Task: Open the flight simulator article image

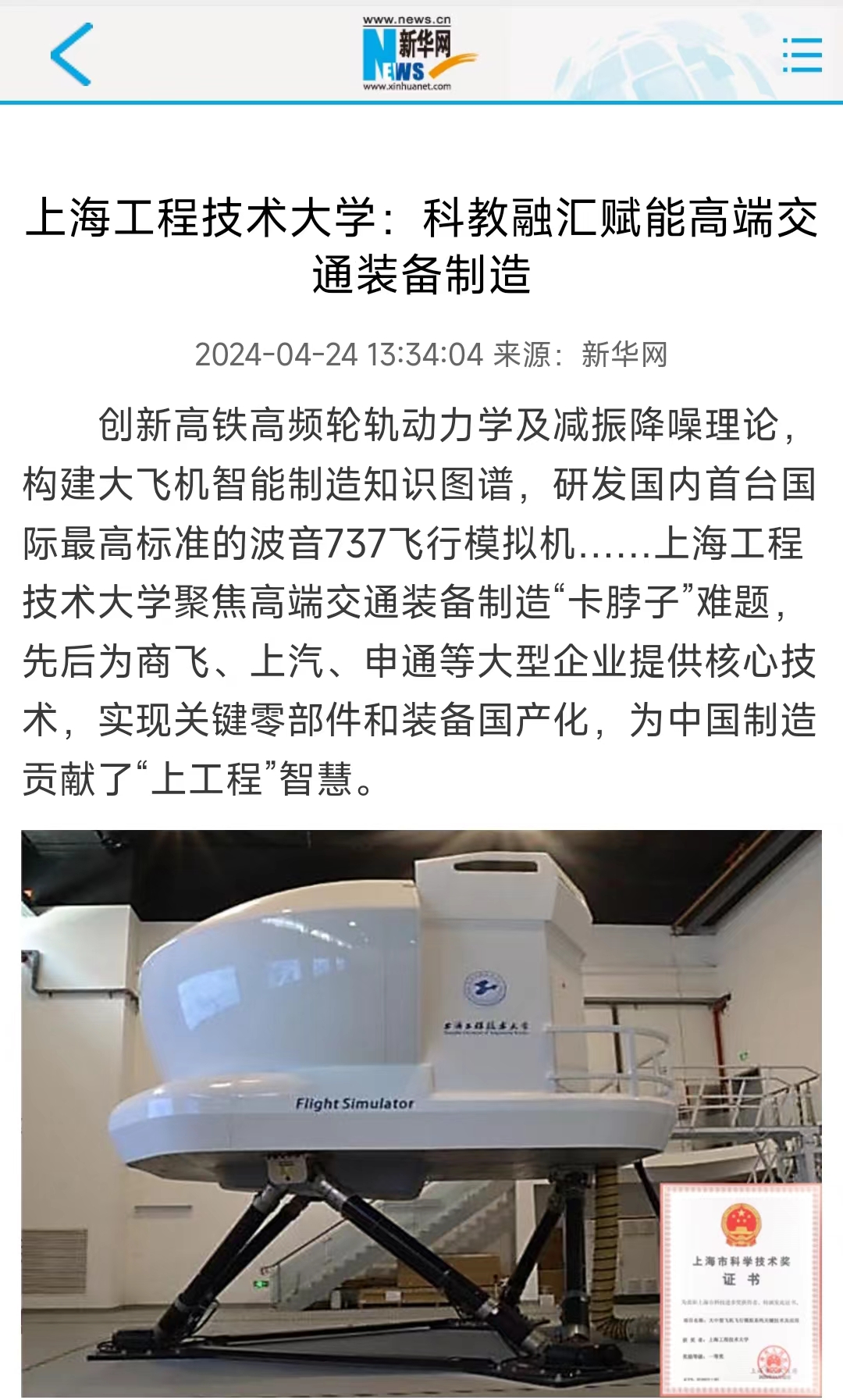Action: (421, 1113)
